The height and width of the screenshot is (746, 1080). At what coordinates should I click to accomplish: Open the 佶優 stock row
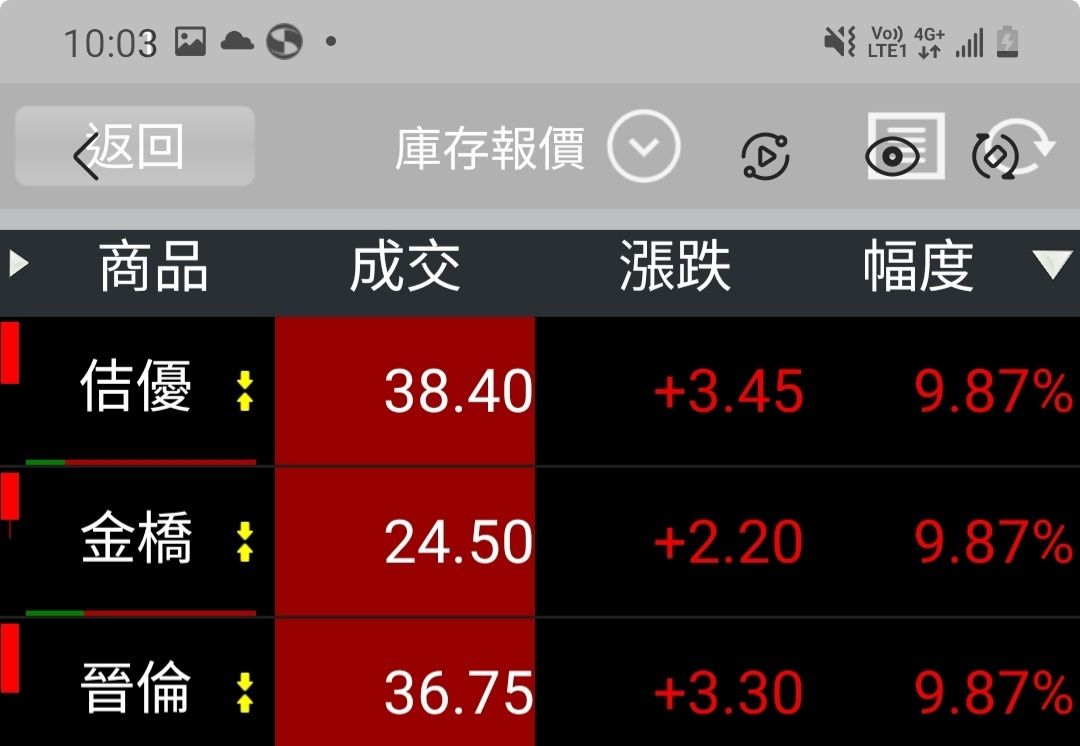point(136,389)
